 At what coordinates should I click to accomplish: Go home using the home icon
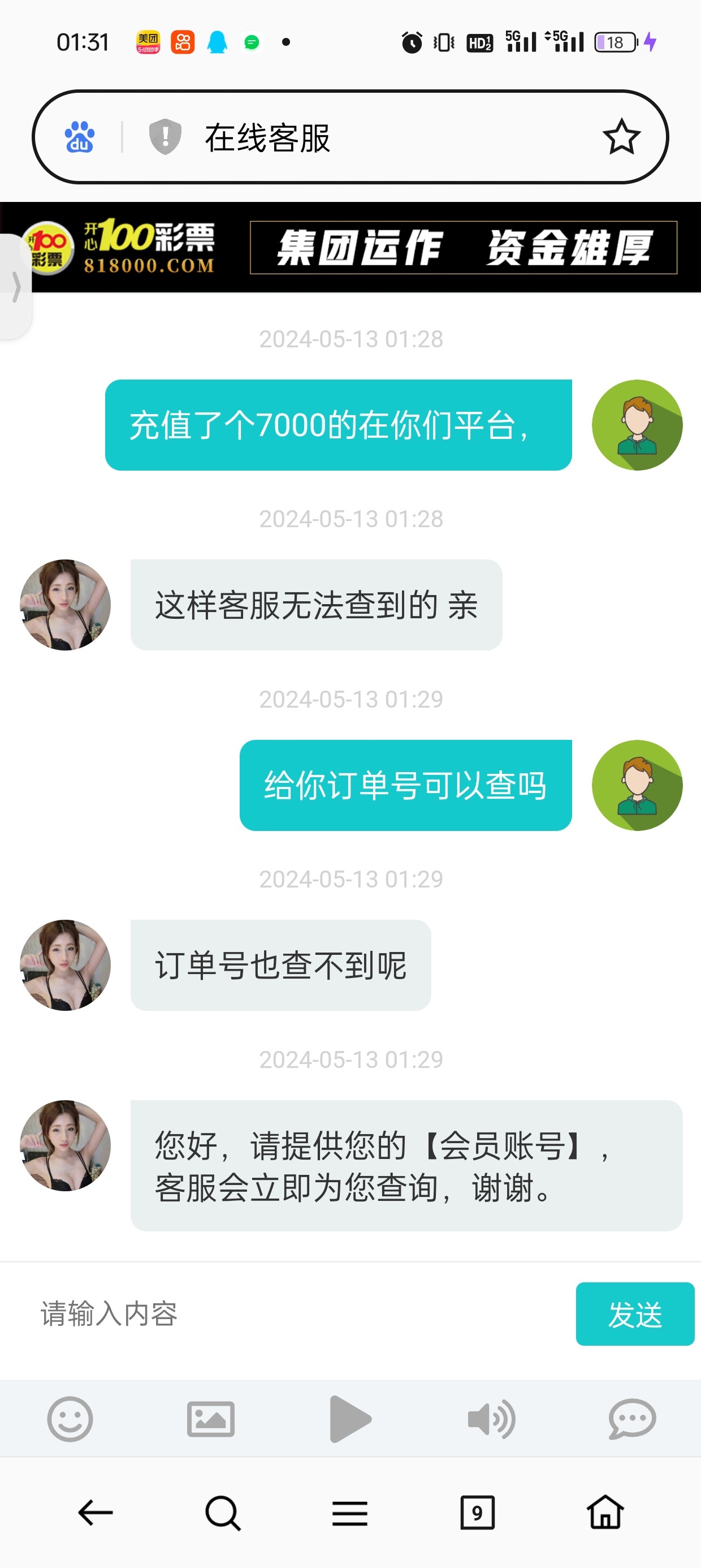point(605,1513)
